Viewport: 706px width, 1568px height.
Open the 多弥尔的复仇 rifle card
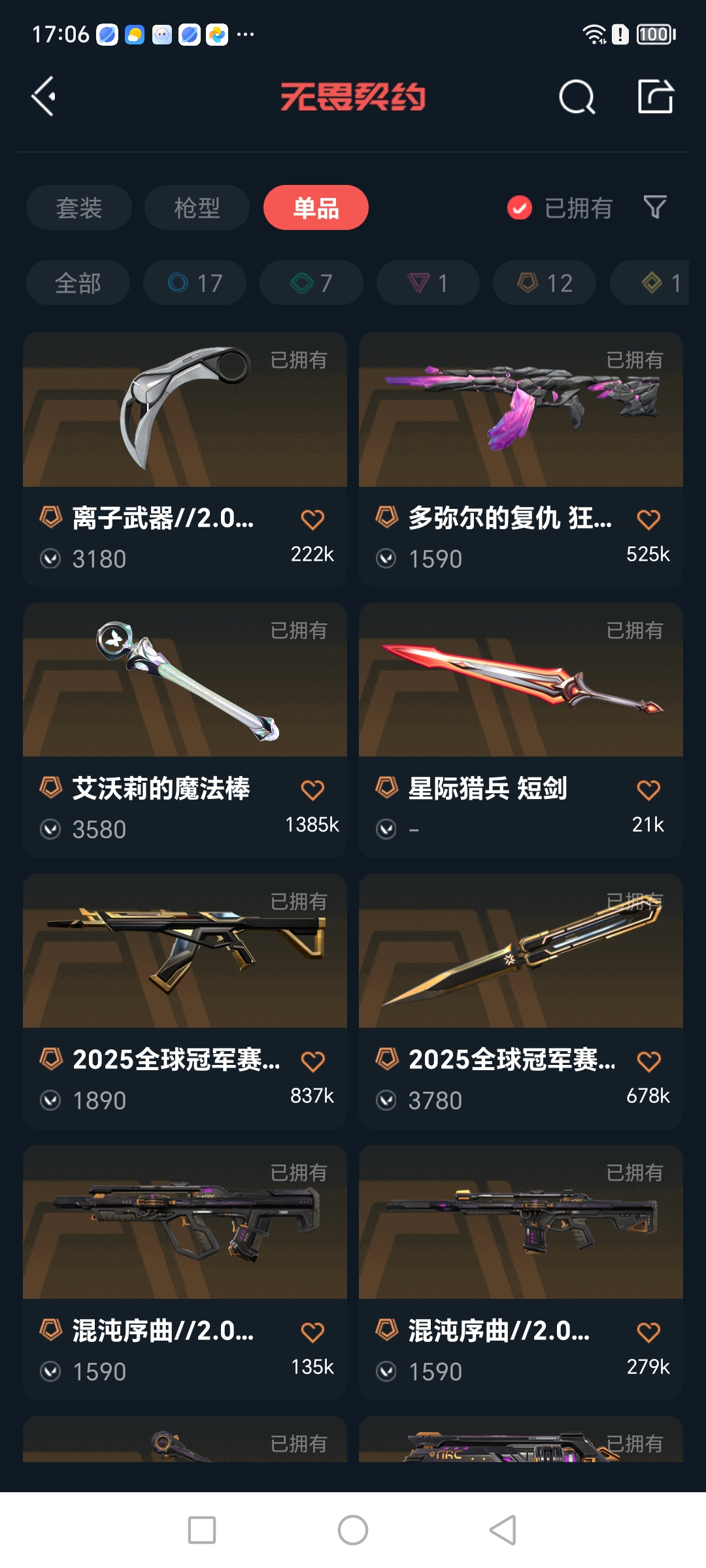pos(521,459)
